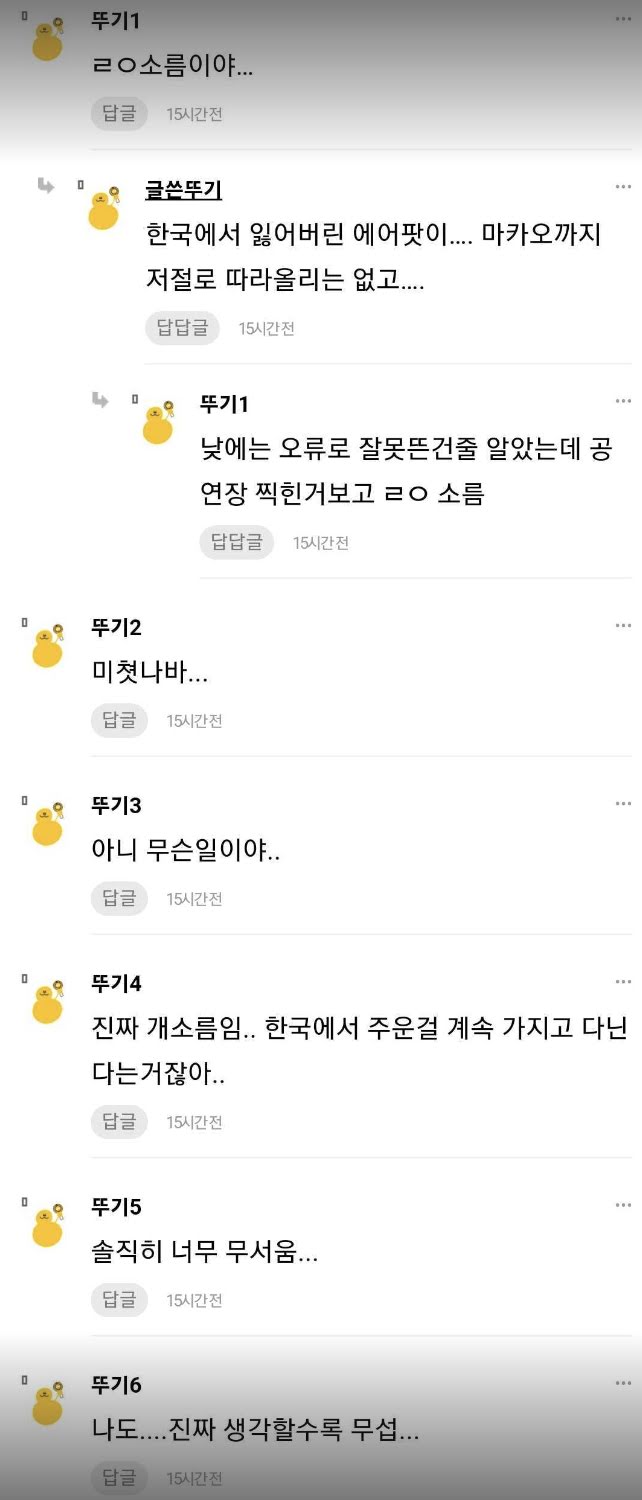The width and height of the screenshot is (642, 1500).
Task: Open more options on 뚜기1's '낮에는 오류로' reply
Action: pos(623,402)
